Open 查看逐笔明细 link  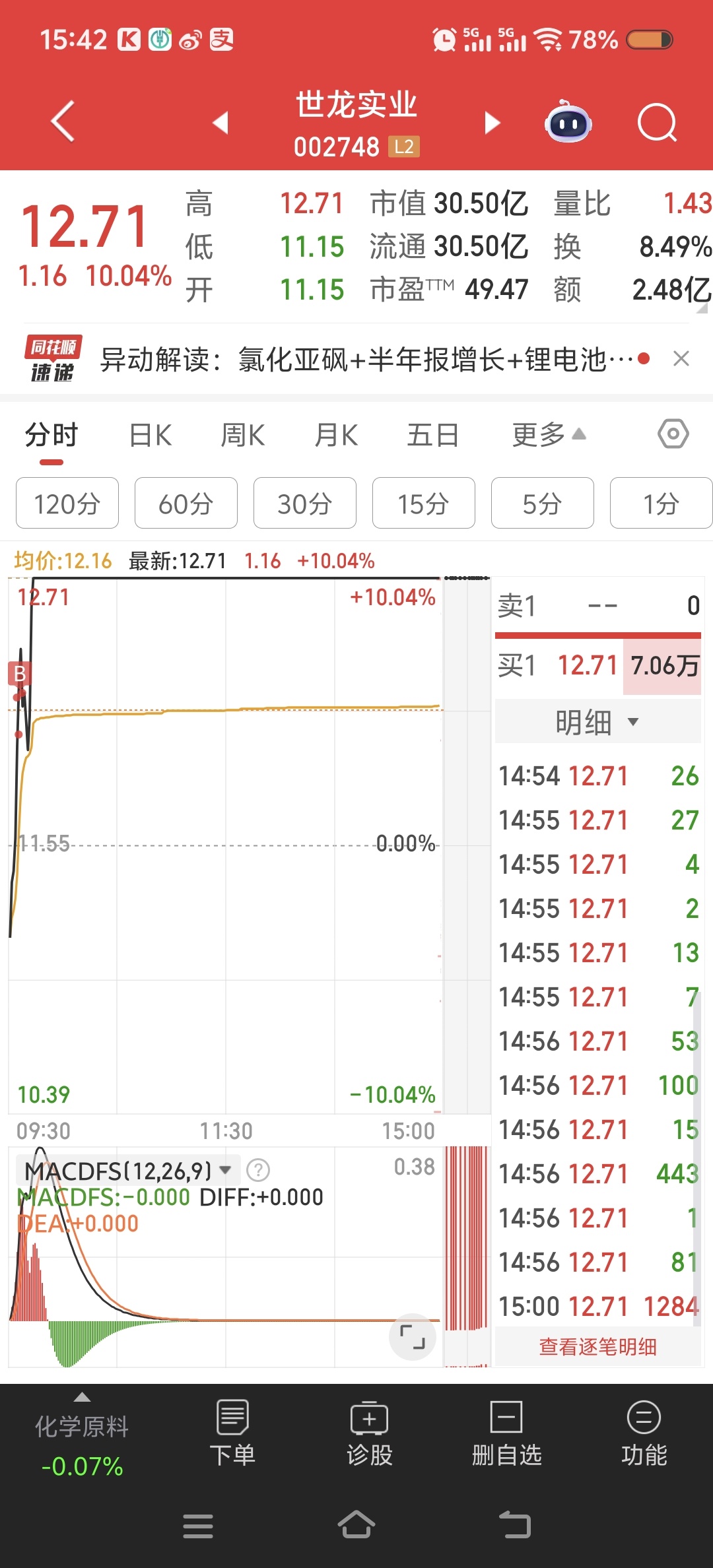pos(597,1346)
